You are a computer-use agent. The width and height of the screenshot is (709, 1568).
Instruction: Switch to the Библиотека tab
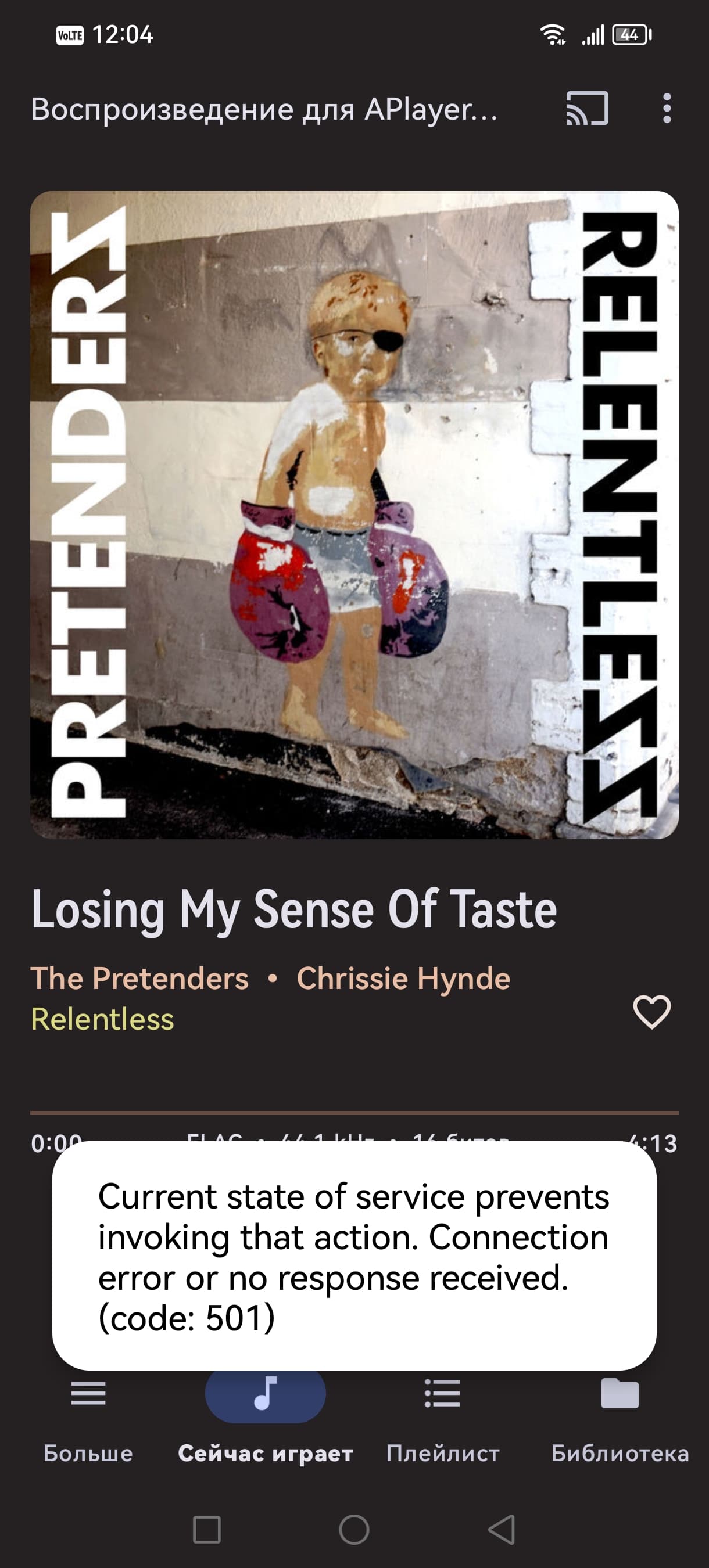(620, 1418)
